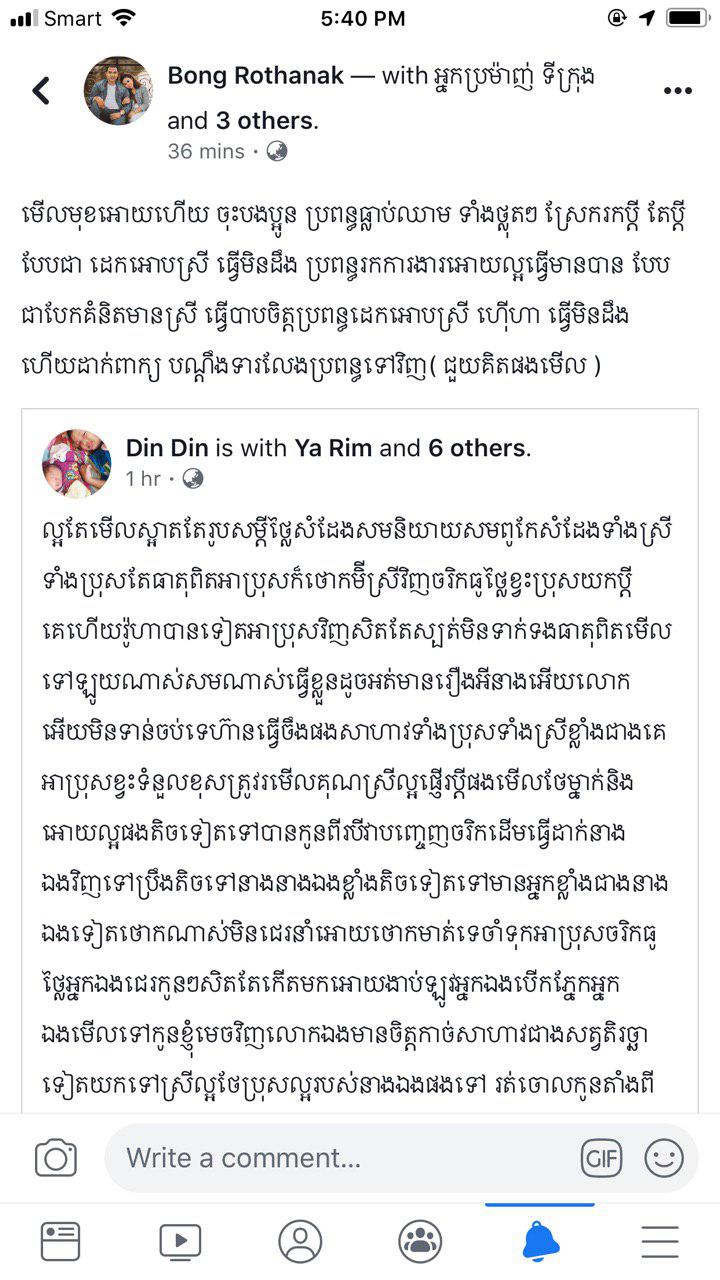This screenshot has width=720, height=1280.
Task: Open the emoji sticker picker
Action: tap(663, 1158)
